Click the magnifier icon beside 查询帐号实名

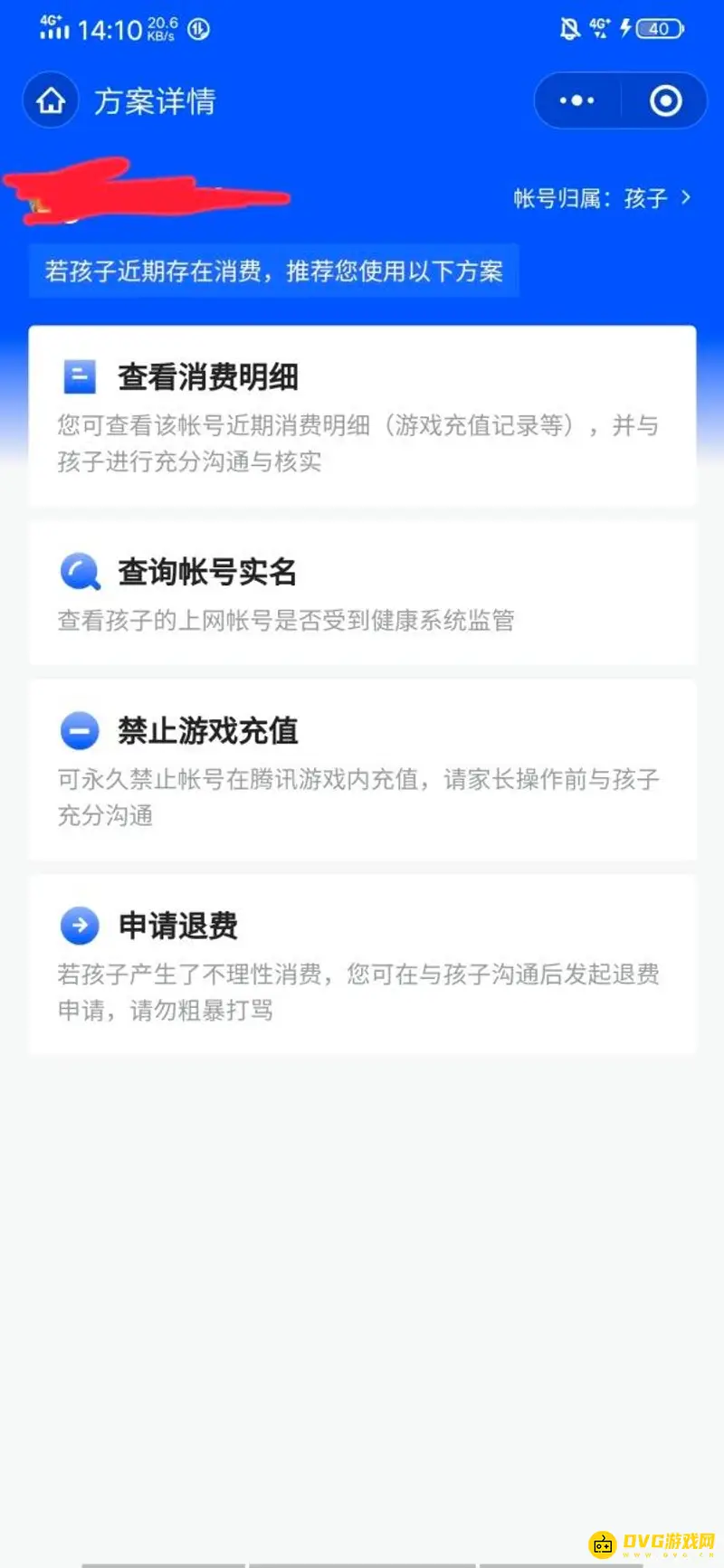79,571
